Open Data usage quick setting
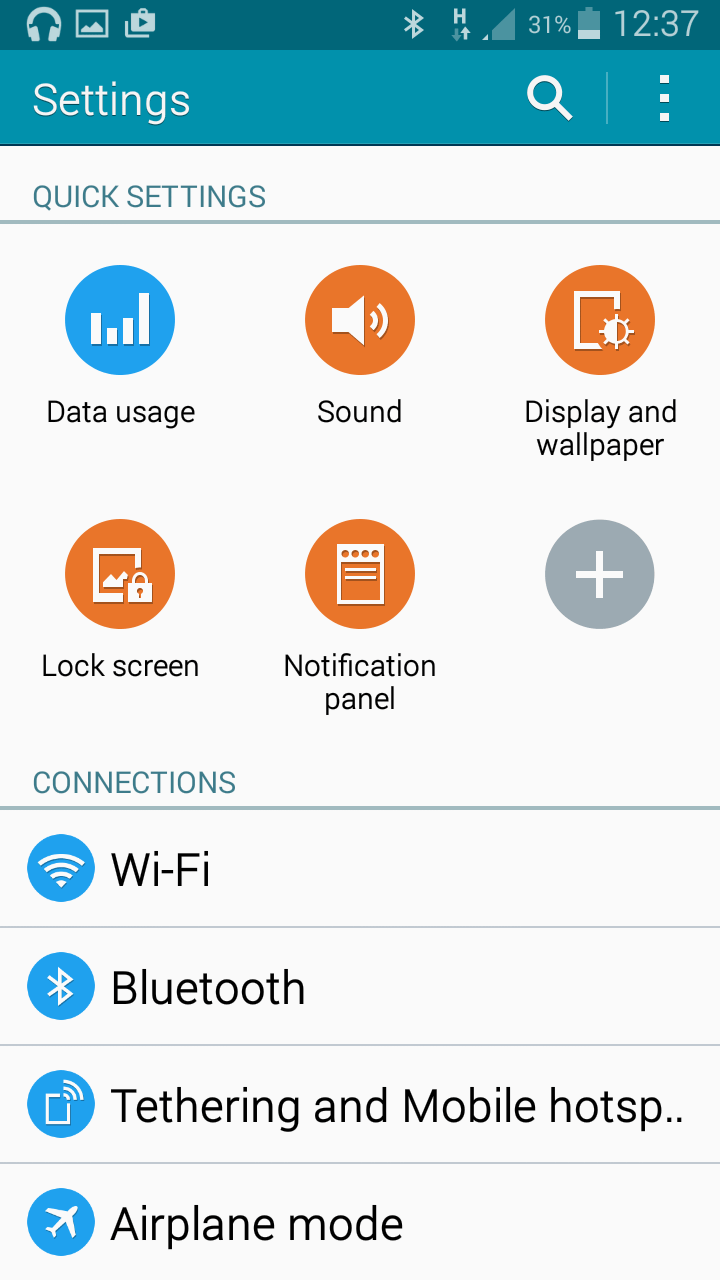 120,320
